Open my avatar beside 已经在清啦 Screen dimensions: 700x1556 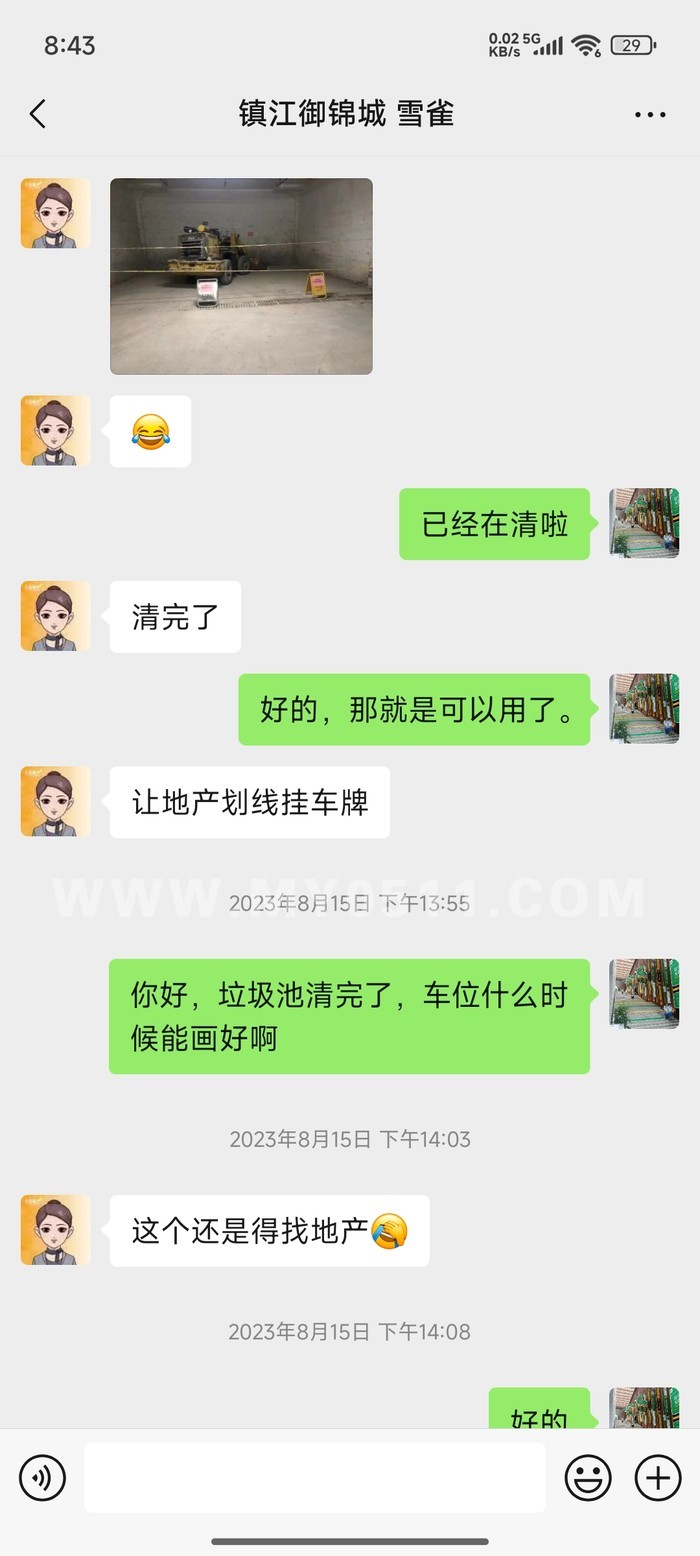(644, 523)
